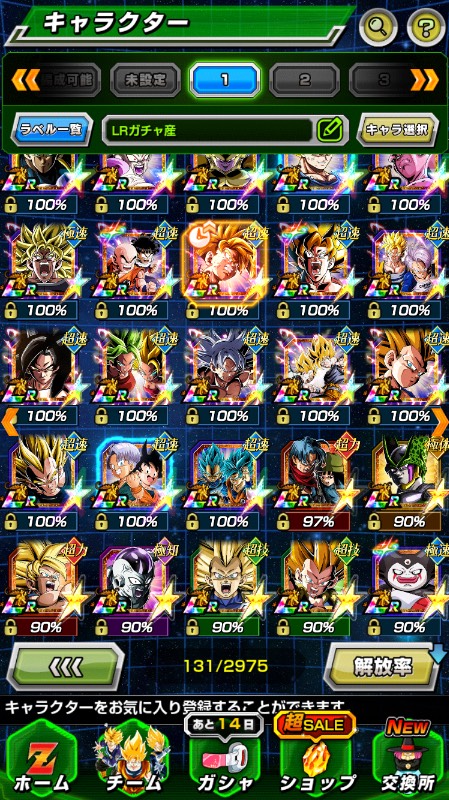
Task: Open the ガシャ gacha tab
Action: point(226,760)
